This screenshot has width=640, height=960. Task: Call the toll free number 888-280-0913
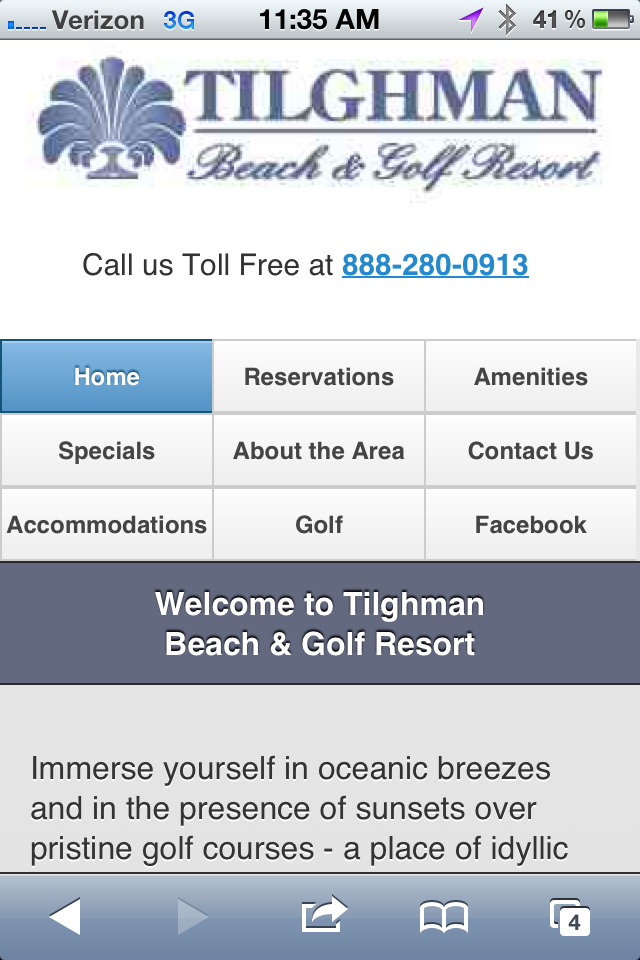[x=435, y=265]
